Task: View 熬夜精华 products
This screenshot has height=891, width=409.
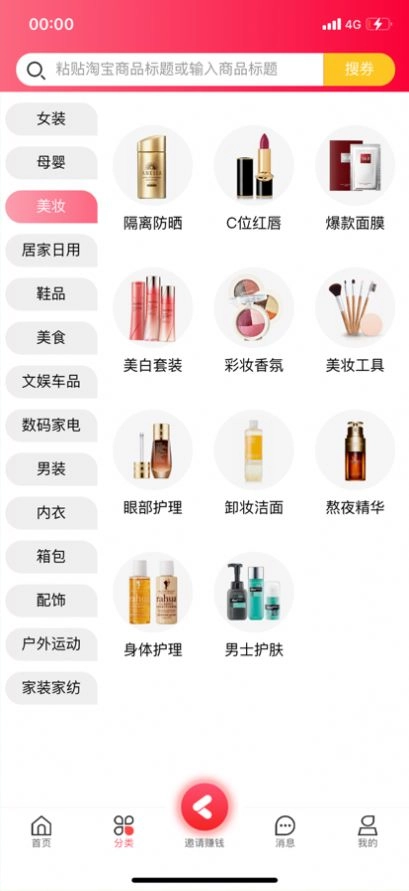Action: pyautogui.click(x=355, y=463)
